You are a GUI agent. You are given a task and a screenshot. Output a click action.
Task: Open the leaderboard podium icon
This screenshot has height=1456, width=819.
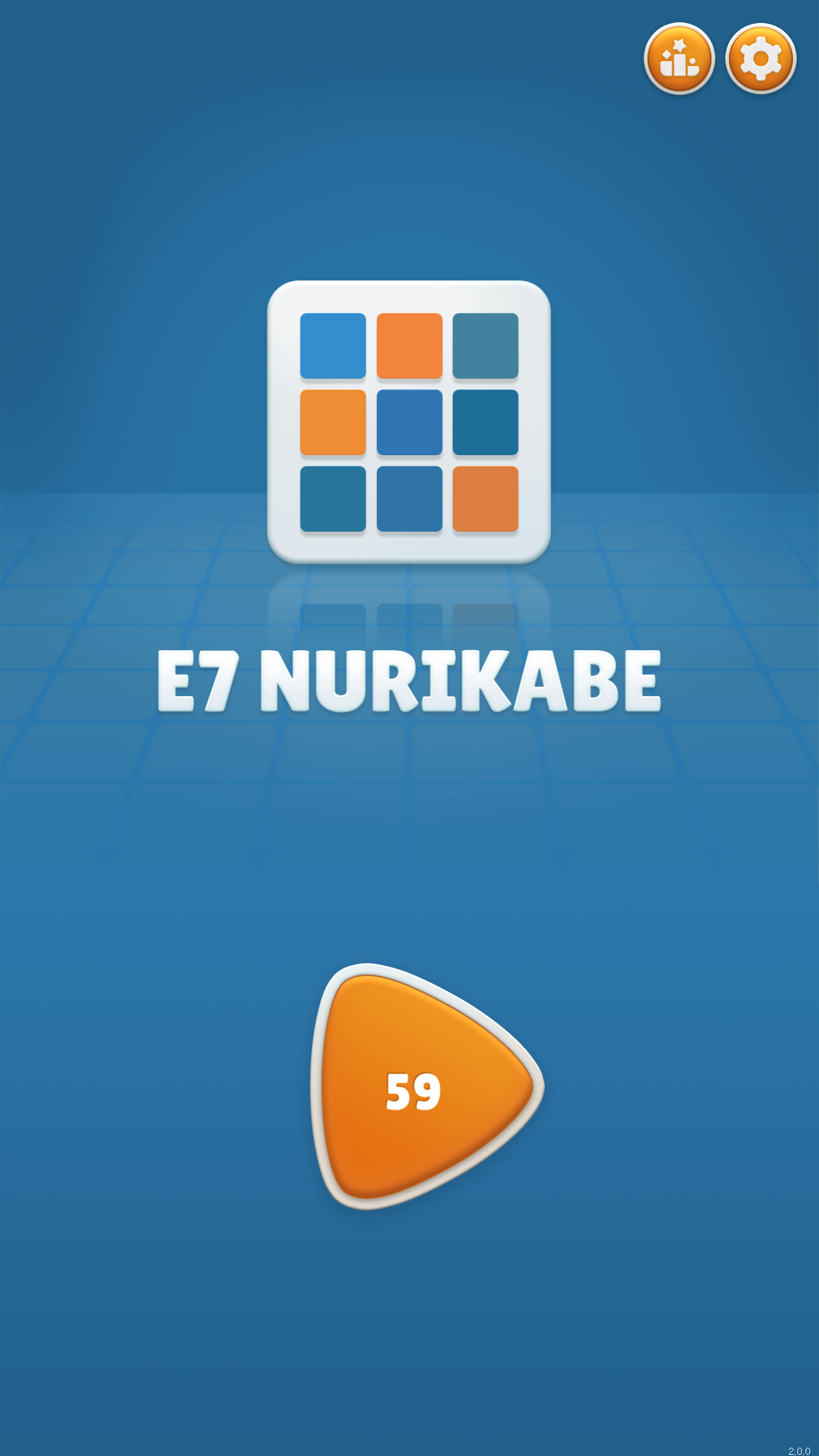tap(679, 59)
